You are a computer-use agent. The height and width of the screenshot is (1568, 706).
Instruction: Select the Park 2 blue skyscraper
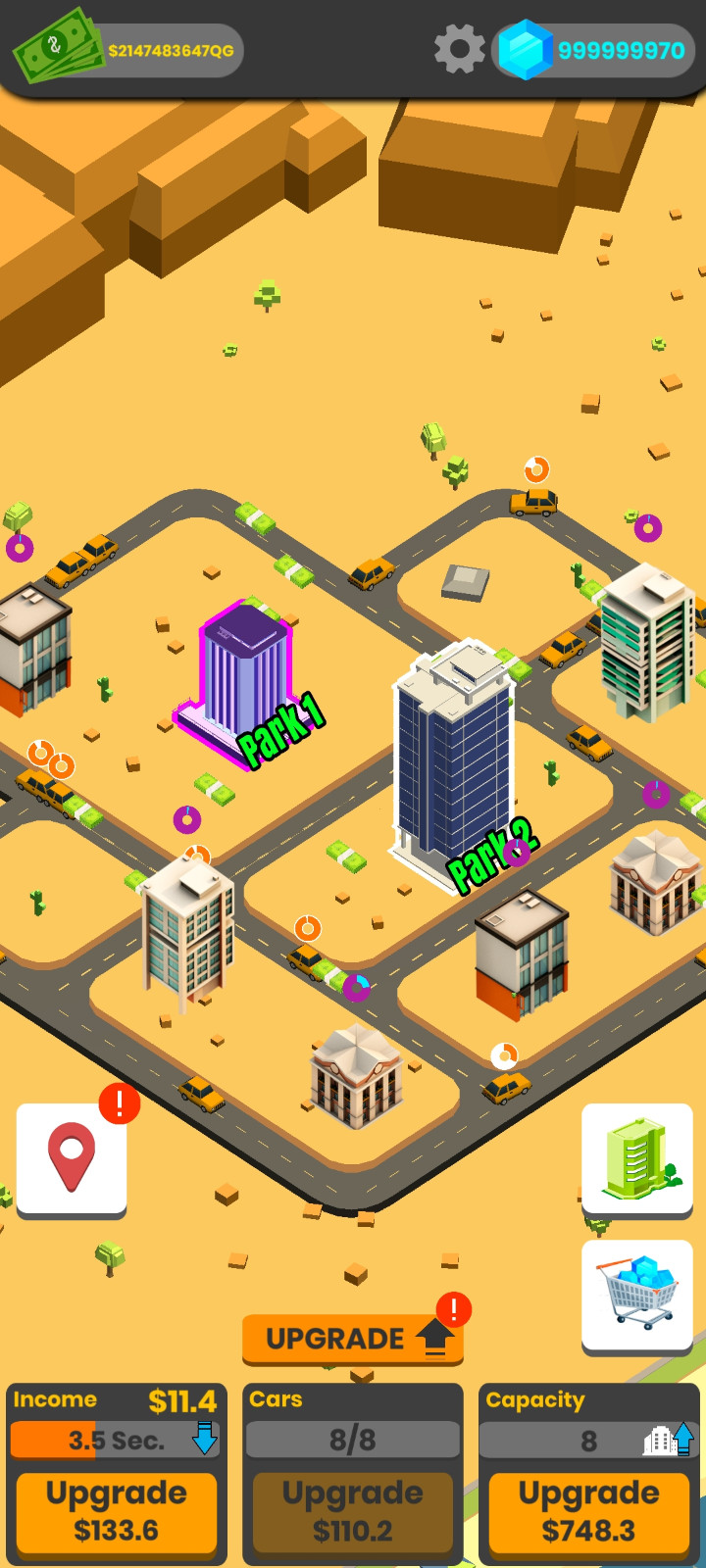pyautogui.click(x=453, y=755)
